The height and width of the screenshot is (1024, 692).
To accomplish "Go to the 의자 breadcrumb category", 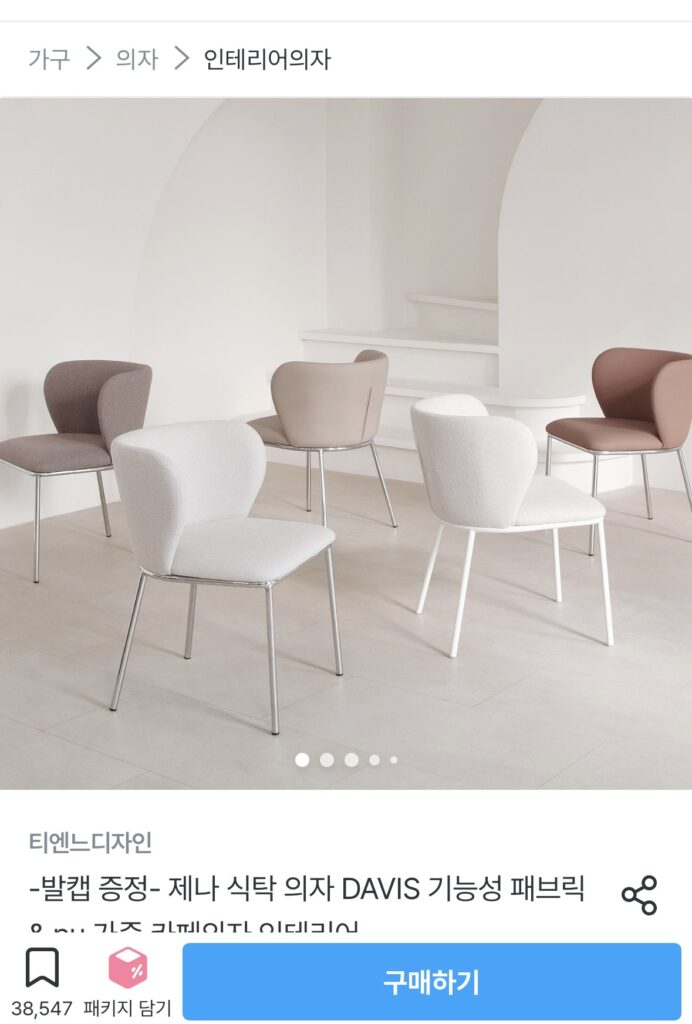I will point(137,59).
